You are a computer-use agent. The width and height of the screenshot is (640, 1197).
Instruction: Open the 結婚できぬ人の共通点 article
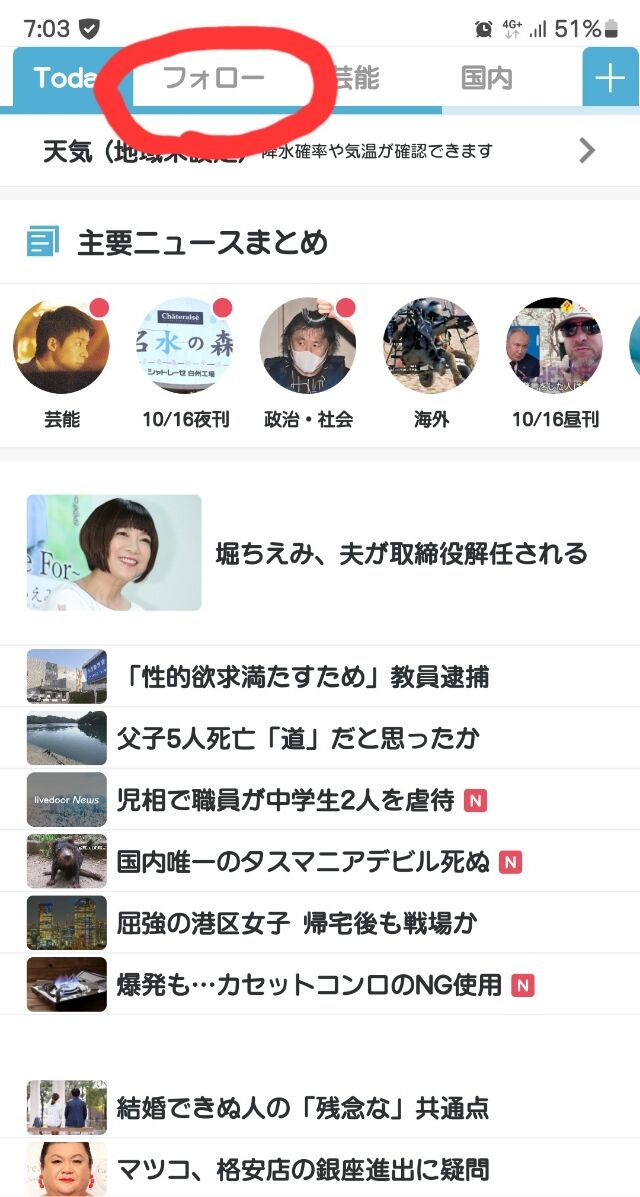pos(302,1108)
